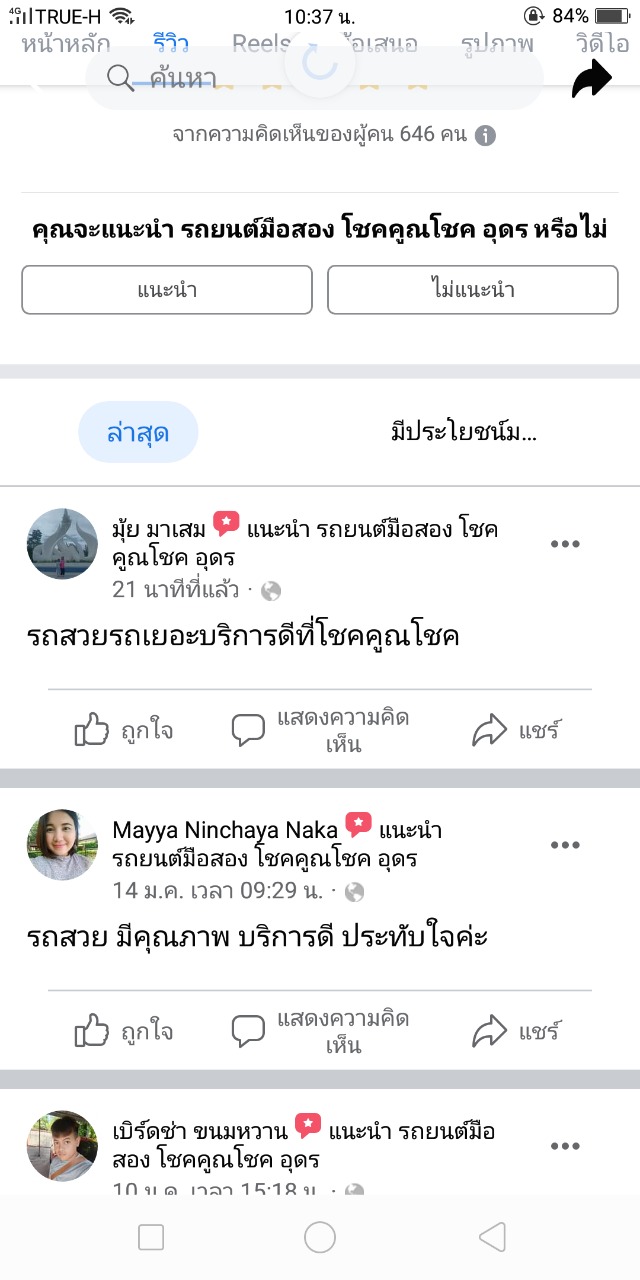Open options menu on Mayya Ninchaya Naka's review
This screenshot has width=640, height=1280.
(x=565, y=845)
